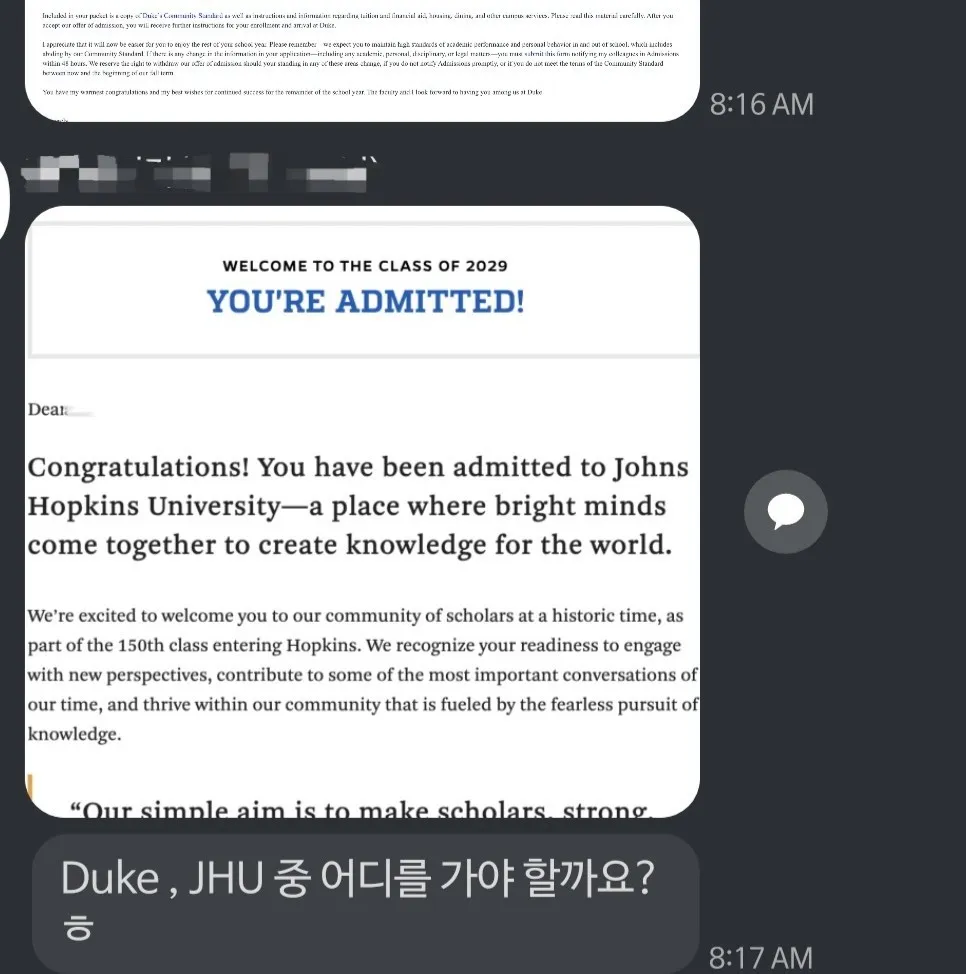Select the YOU'RE ADMITTED! headline in the image
This screenshot has width=966, height=974.
point(364,298)
